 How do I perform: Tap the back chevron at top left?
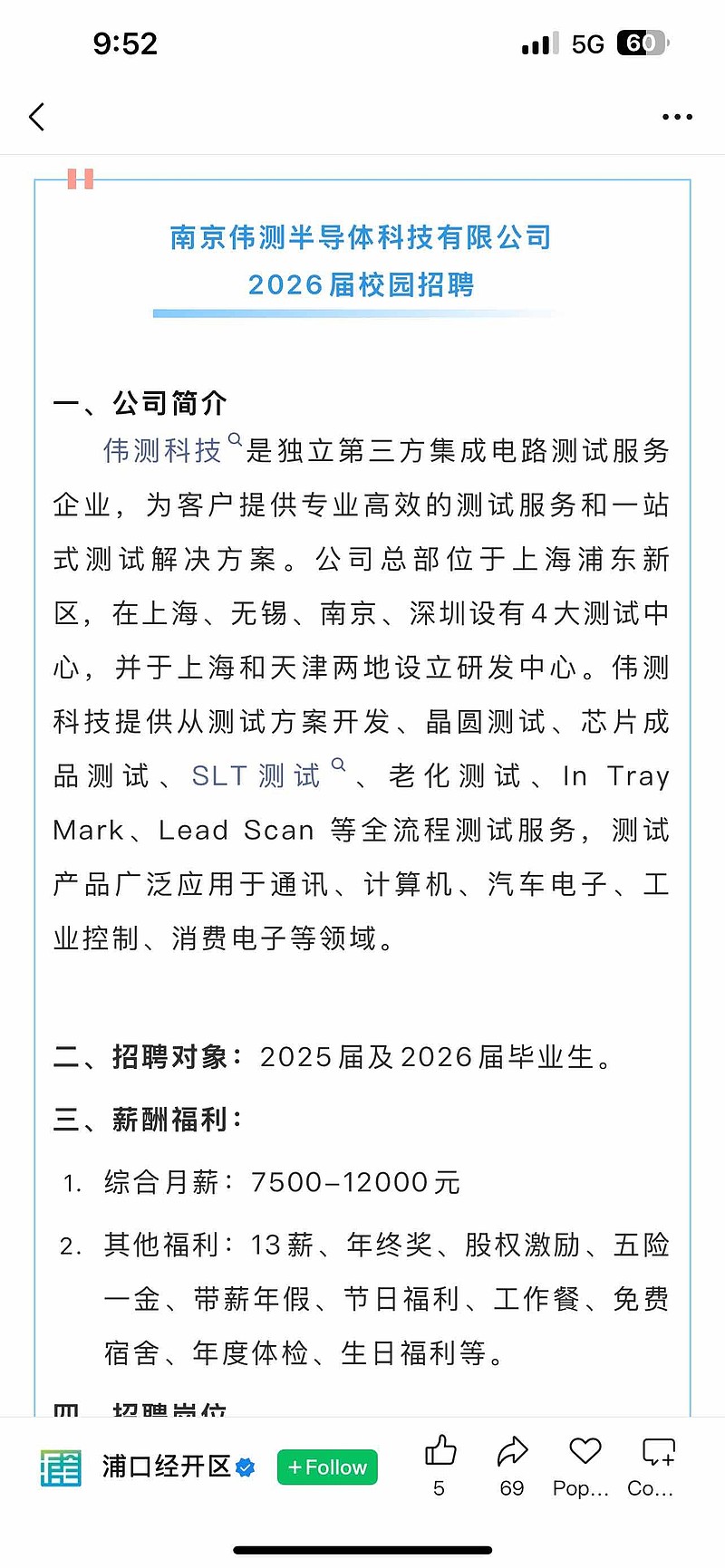36,117
